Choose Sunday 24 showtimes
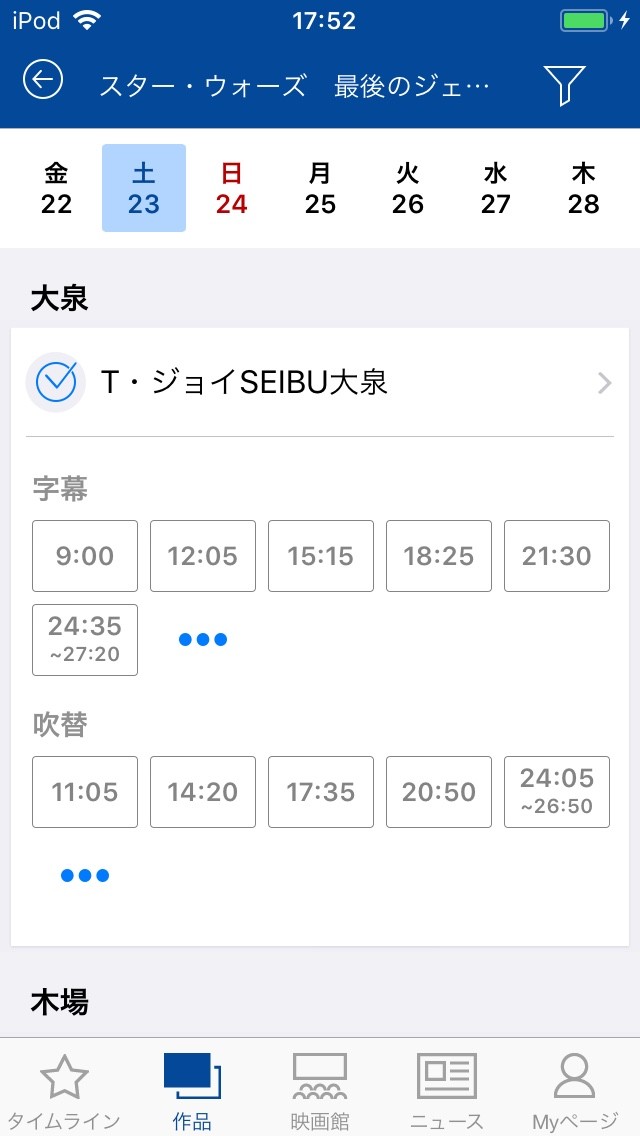The height and width of the screenshot is (1136, 640). coord(231,188)
